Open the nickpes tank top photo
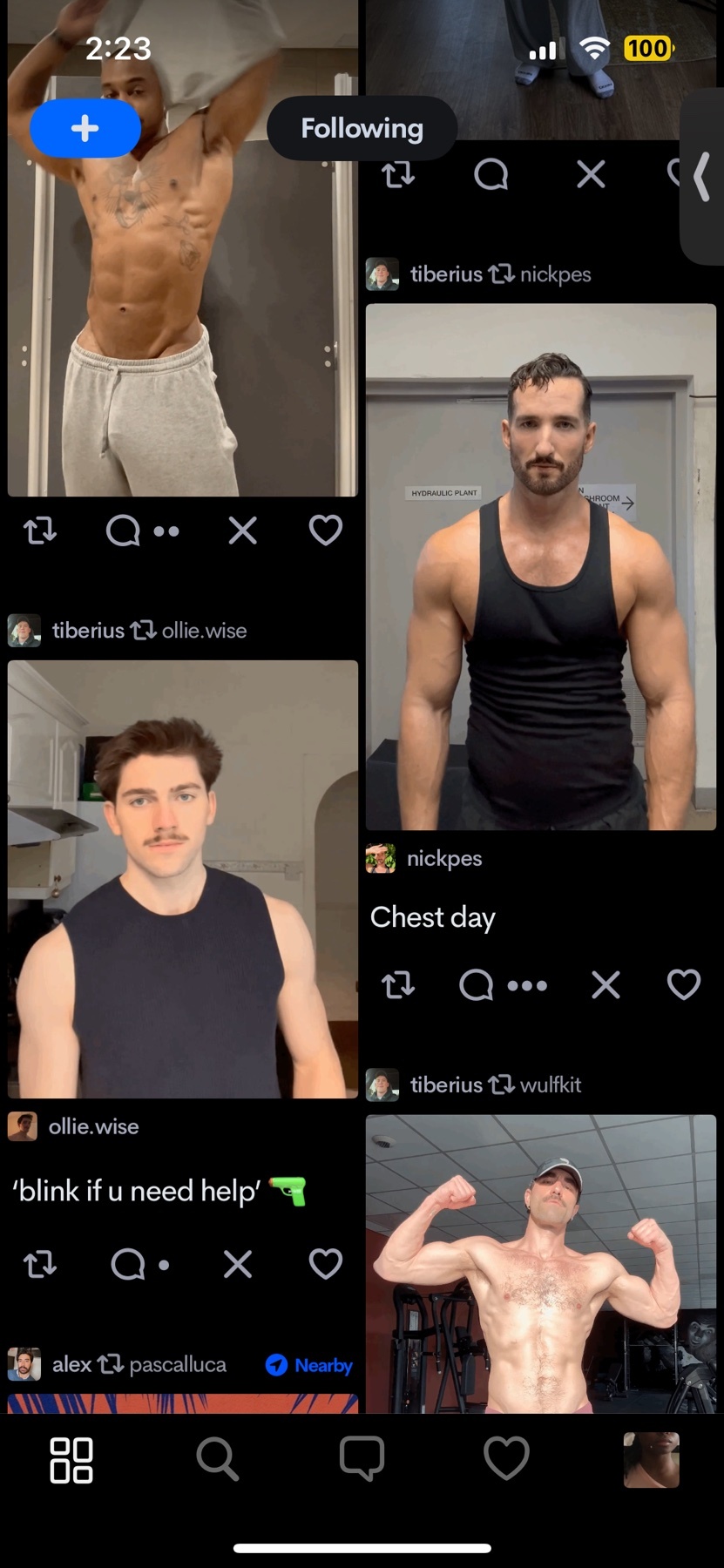Viewport: 724px width, 1568px height. [x=540, y=566]
